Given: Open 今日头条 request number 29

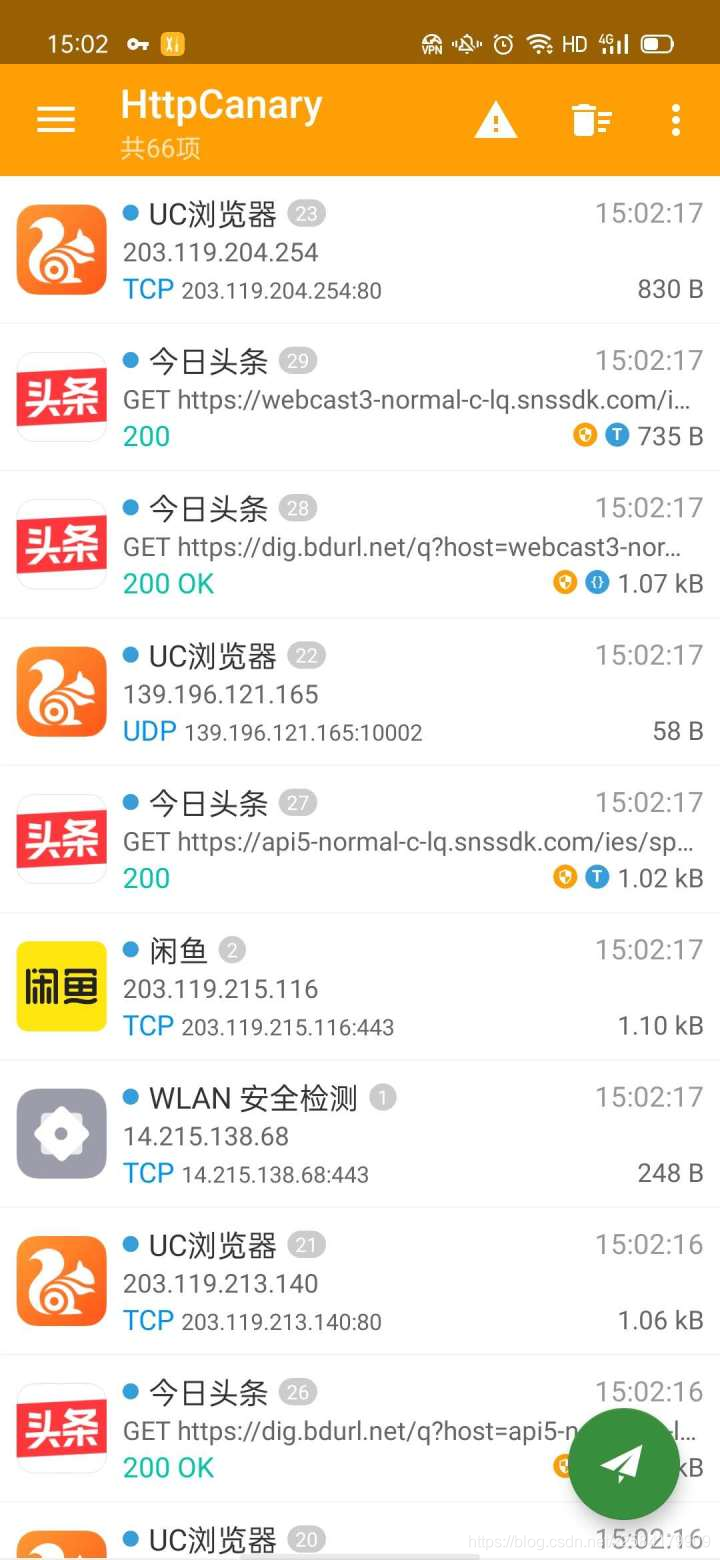Looking at the screenshot, I should (360, 397).
